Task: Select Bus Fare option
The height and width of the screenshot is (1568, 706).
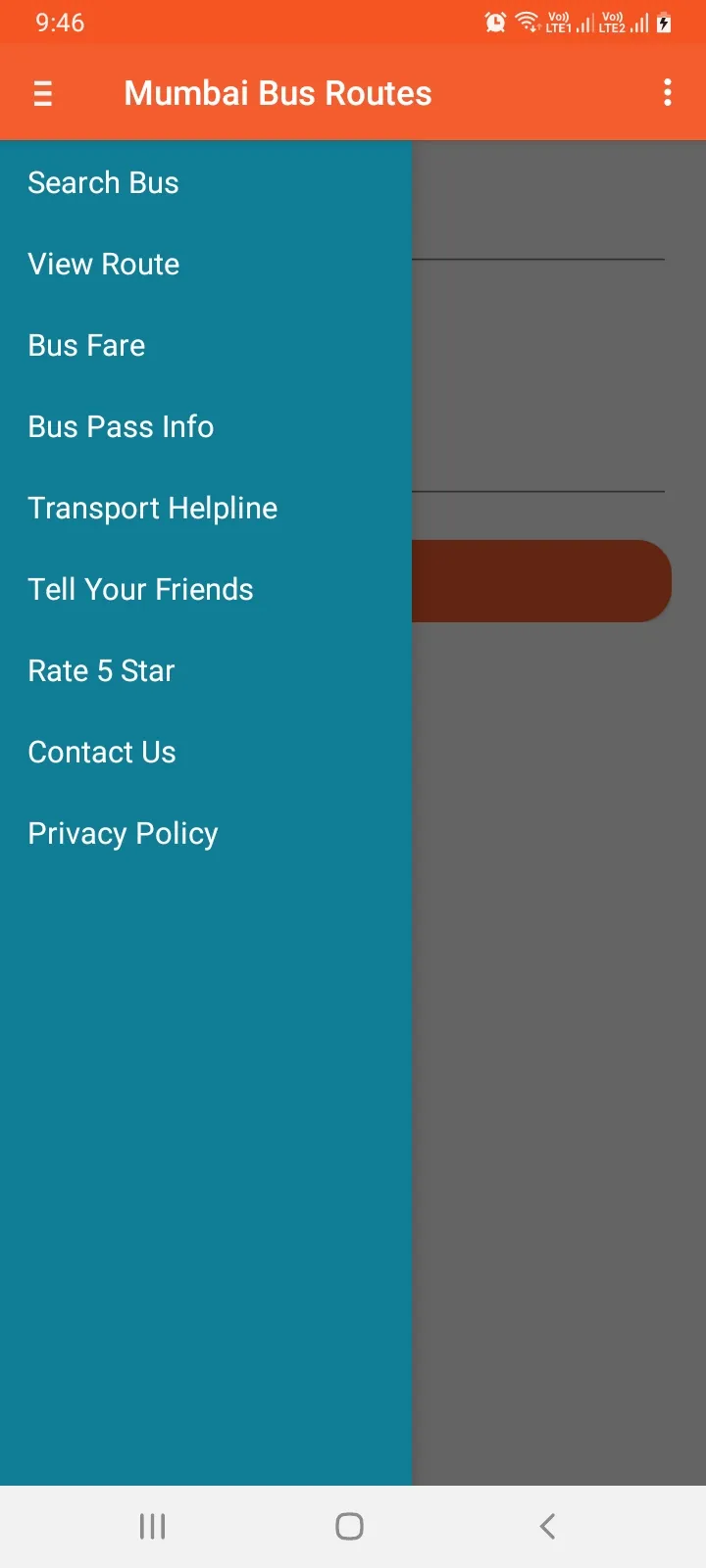Action: pos(85,345)
